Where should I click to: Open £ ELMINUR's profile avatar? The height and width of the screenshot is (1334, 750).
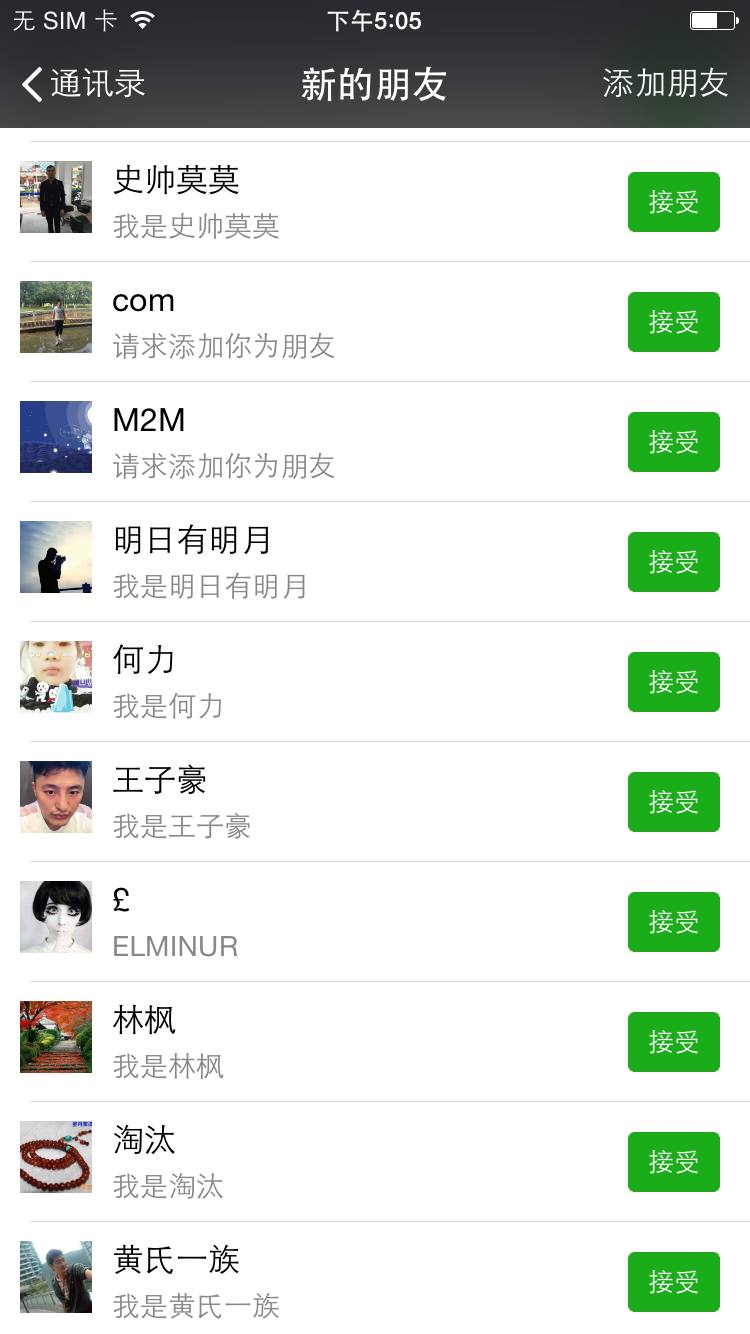pyautogui.click(x=55, y=918)
